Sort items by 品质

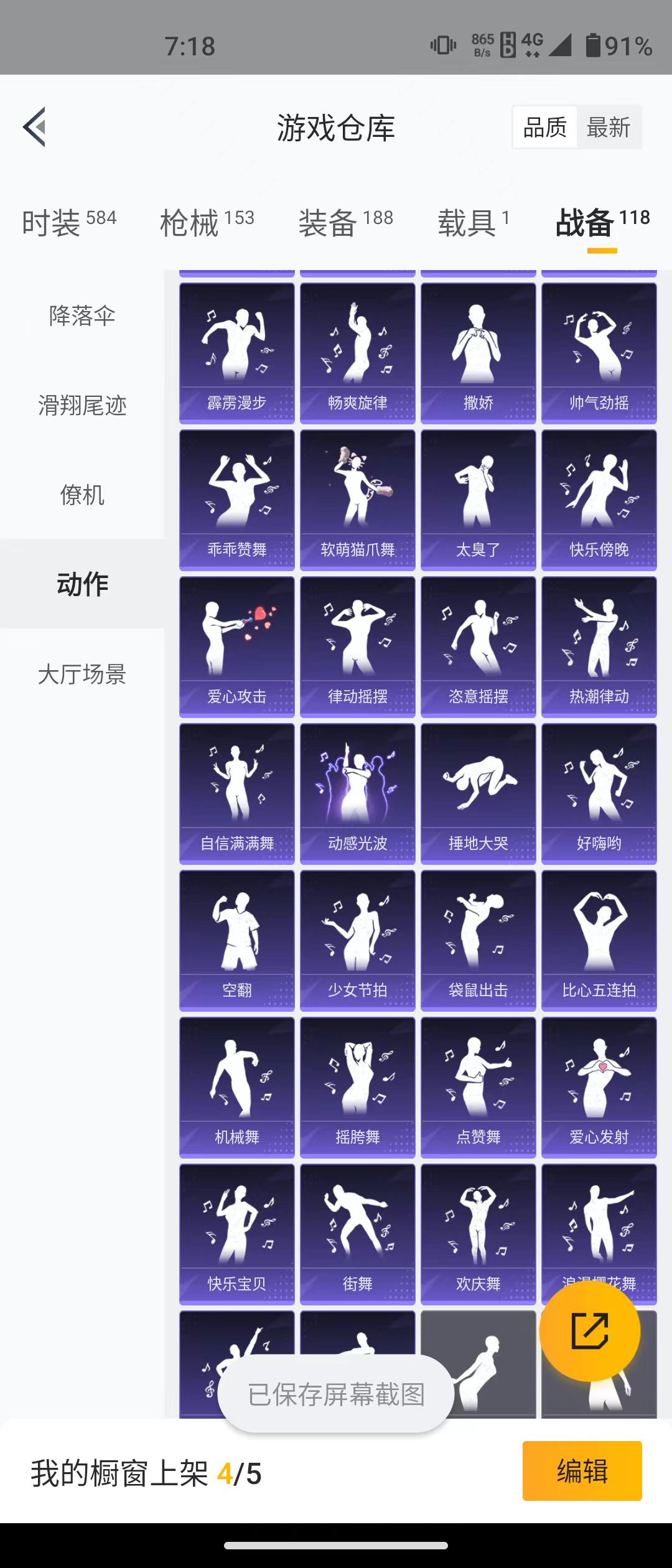tap(544, 128)
